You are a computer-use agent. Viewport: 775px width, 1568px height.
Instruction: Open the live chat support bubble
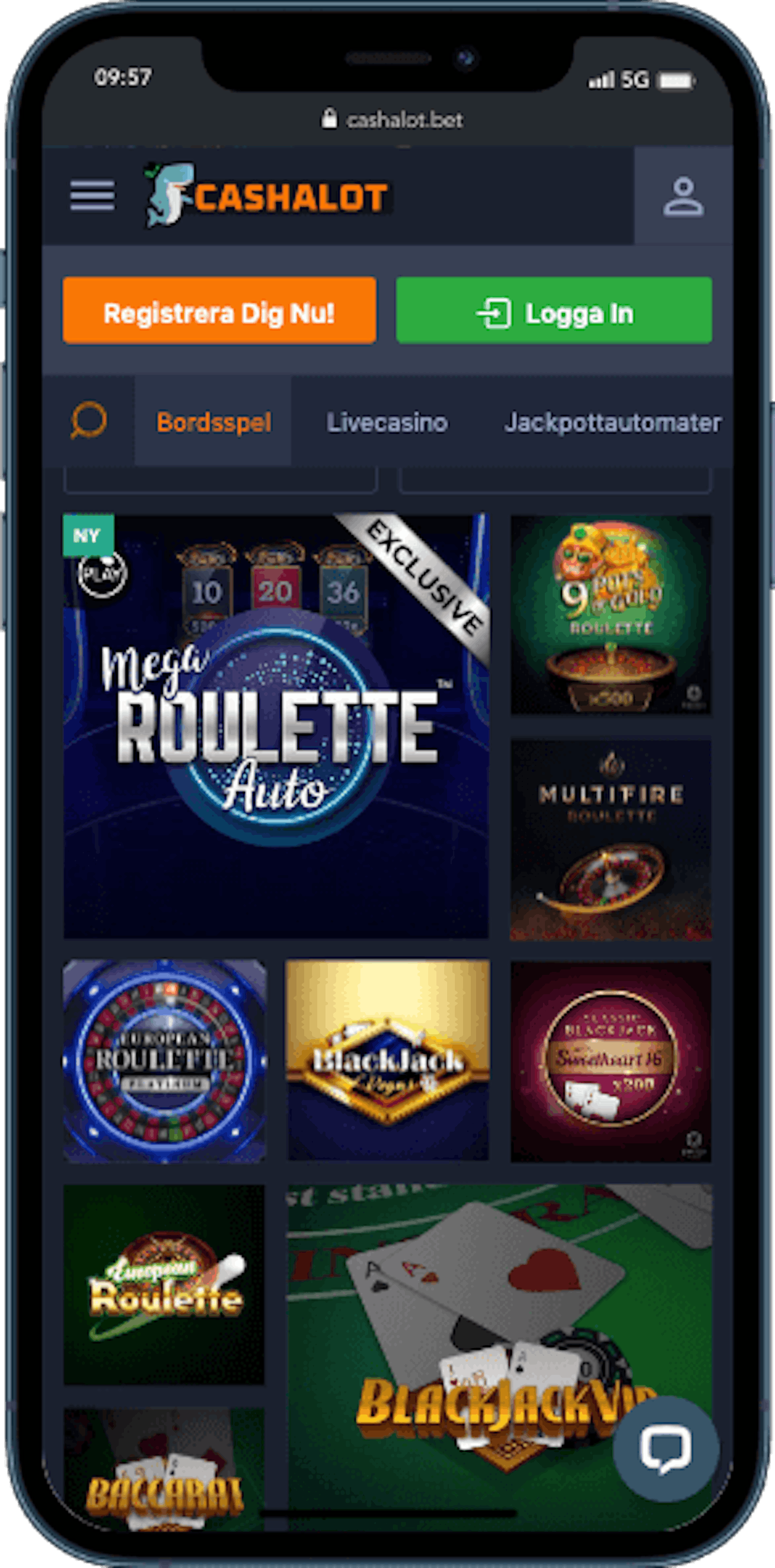coord(666,1450)
